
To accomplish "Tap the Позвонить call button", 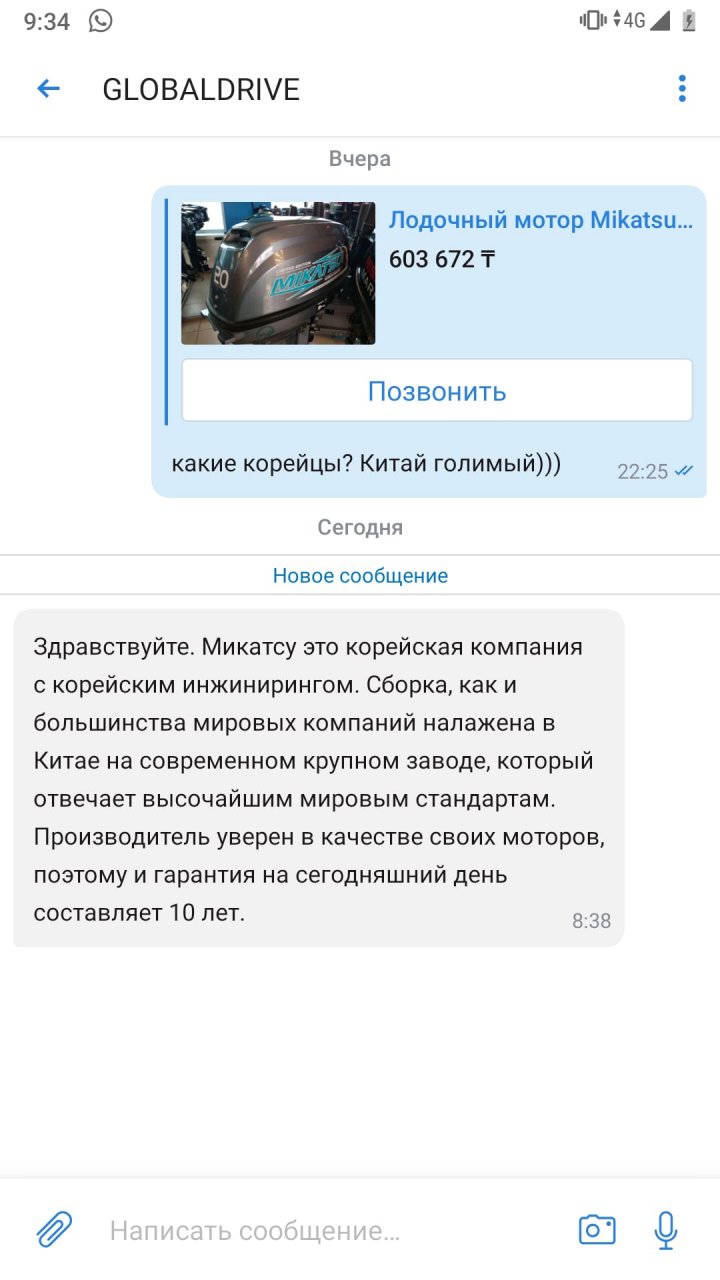I will pos(437,391).
